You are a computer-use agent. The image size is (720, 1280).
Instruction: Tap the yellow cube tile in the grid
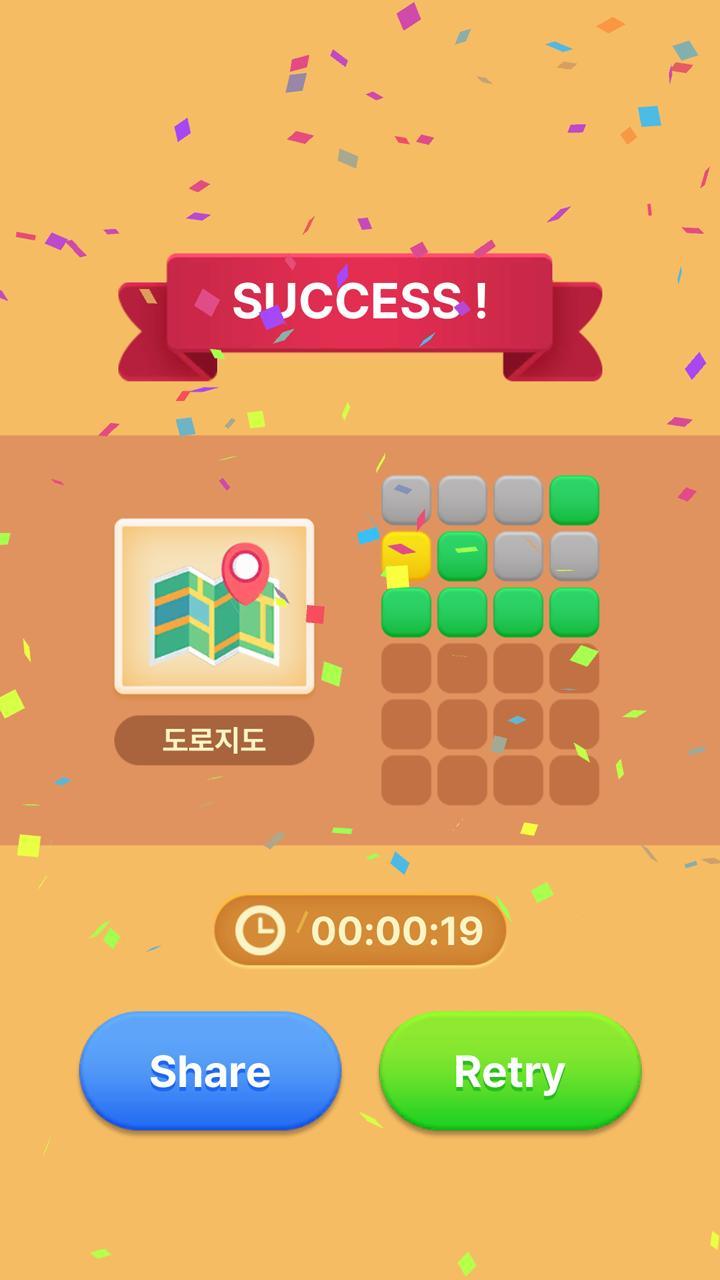(x=409, y=555)
